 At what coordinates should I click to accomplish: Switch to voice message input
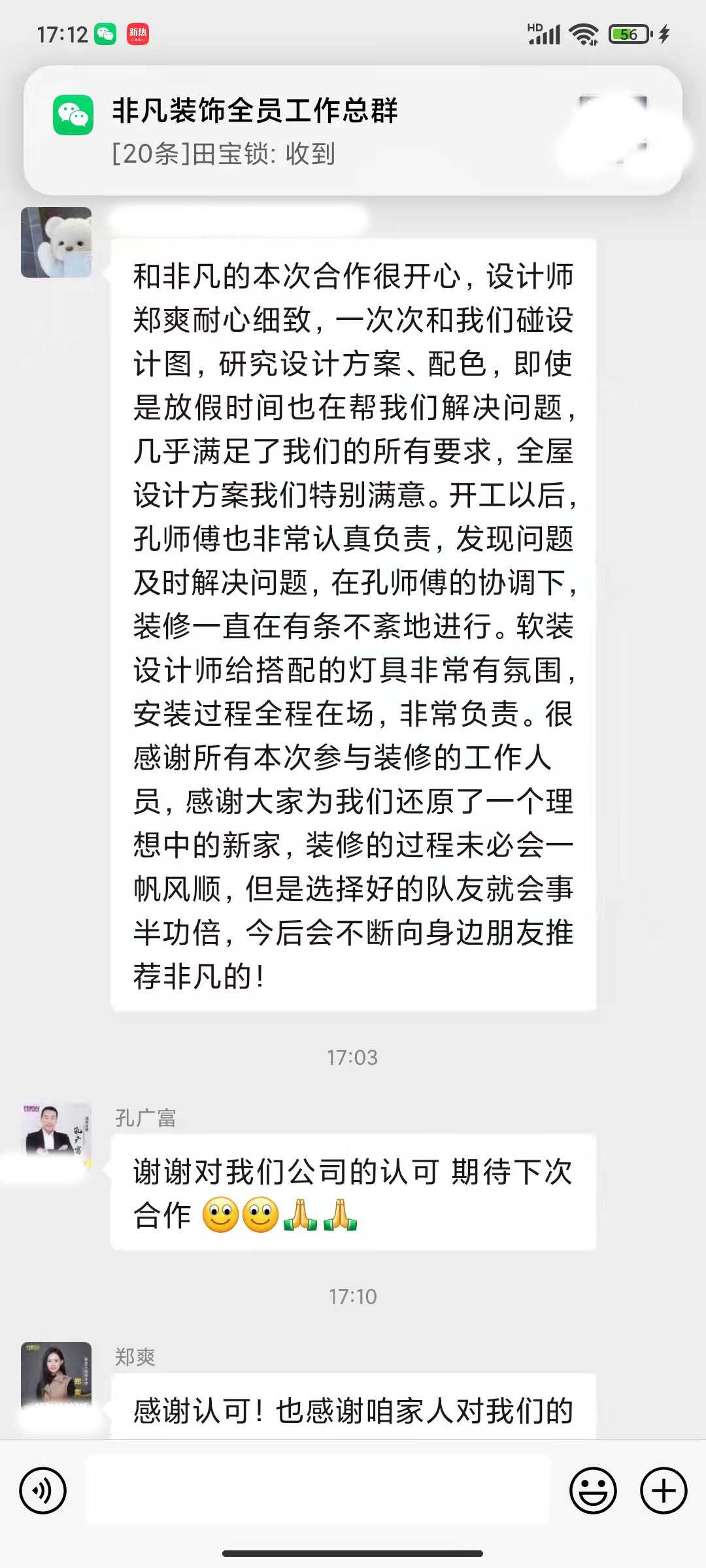click(x=43, y=1491)
